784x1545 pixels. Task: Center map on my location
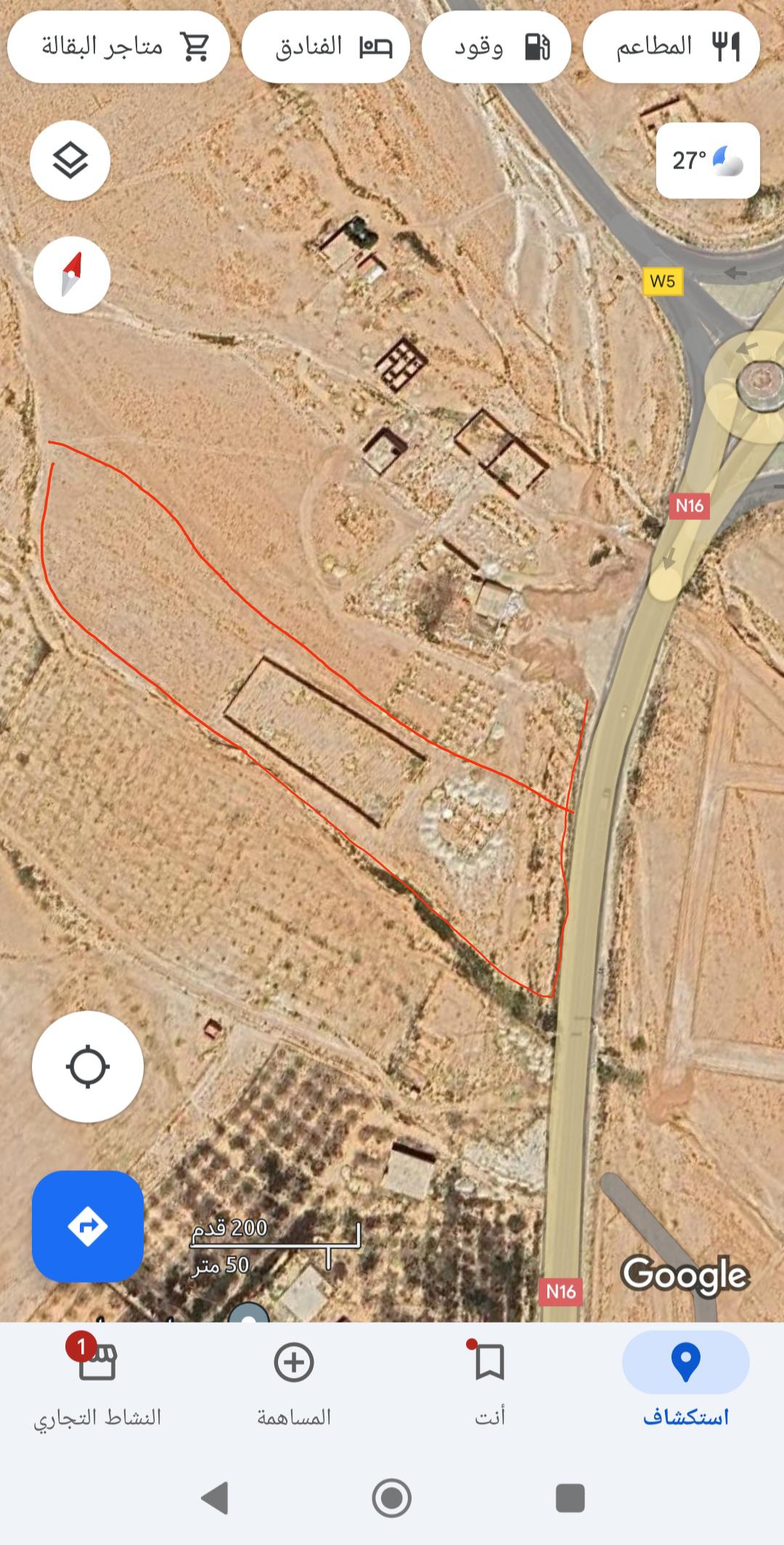click(x=88, y=1066)
